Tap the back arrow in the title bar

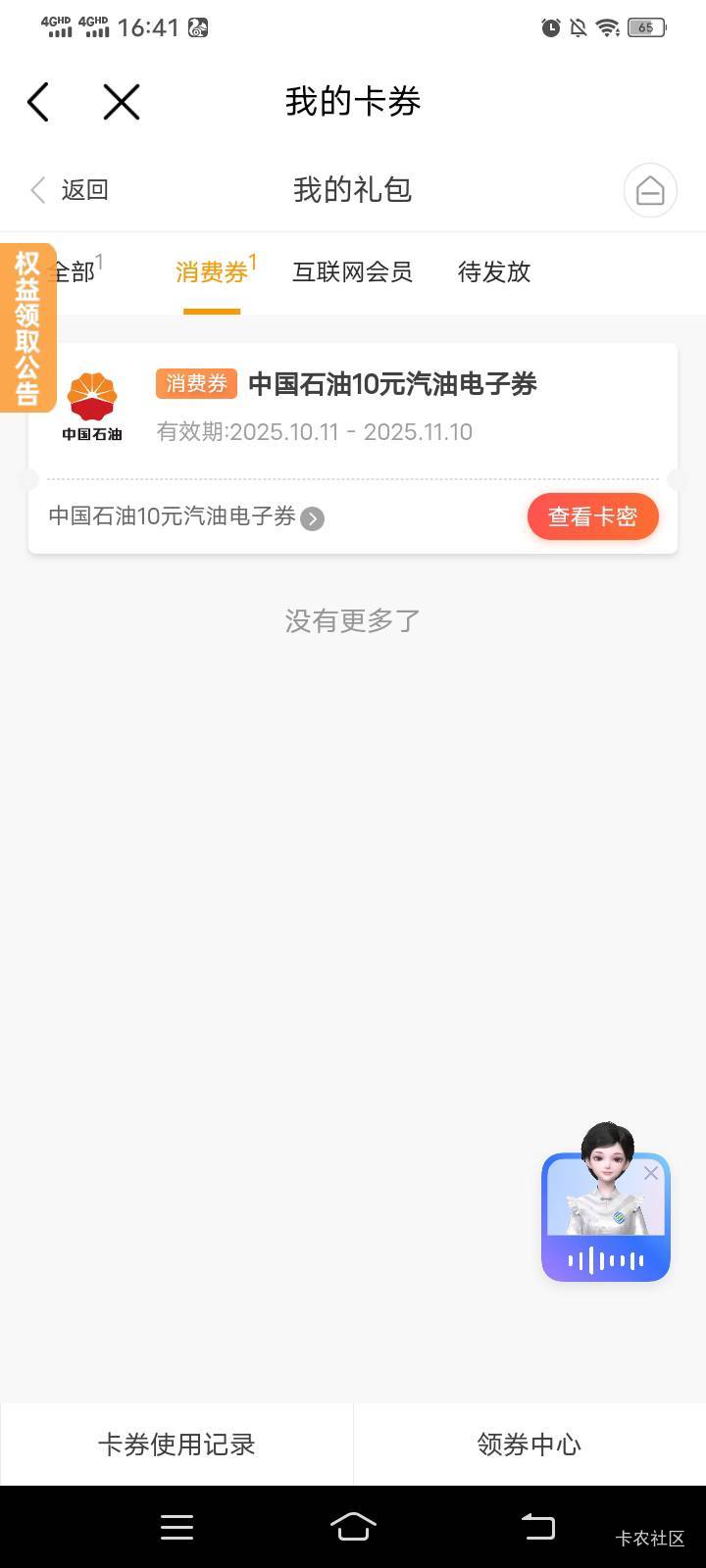pyautogui.click(x=38, y=102)
